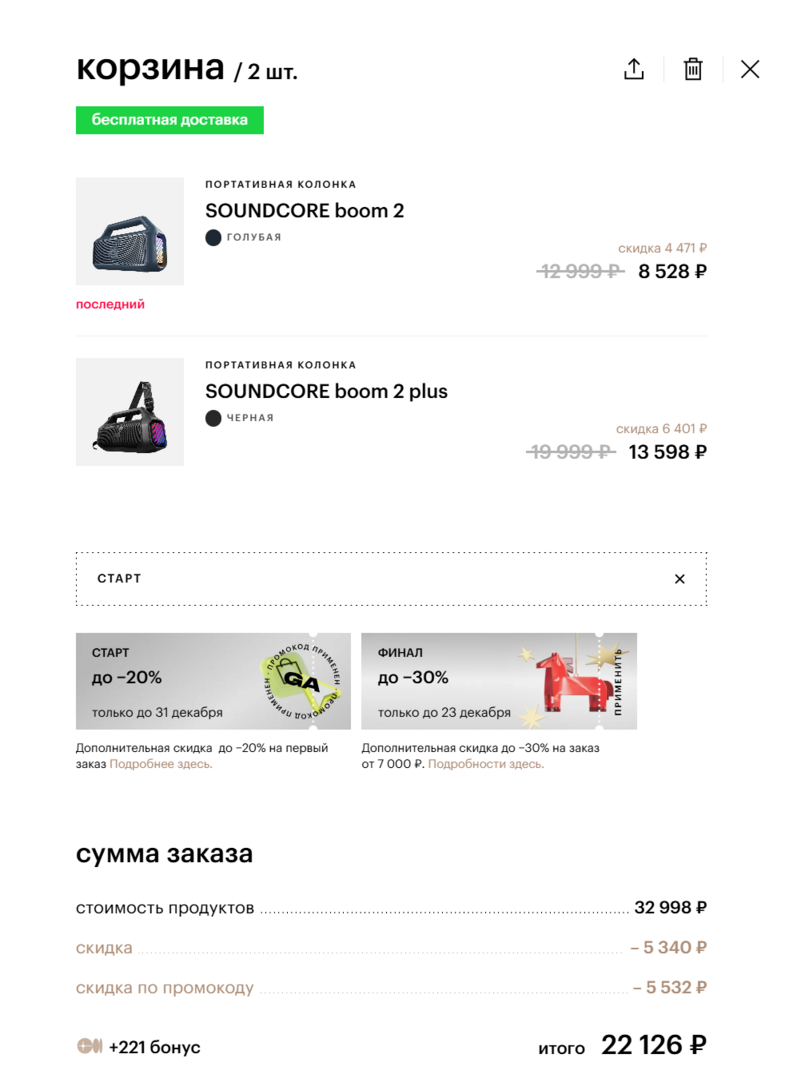Edit the promo code field
789x1090 pixels.
(370, 579)
